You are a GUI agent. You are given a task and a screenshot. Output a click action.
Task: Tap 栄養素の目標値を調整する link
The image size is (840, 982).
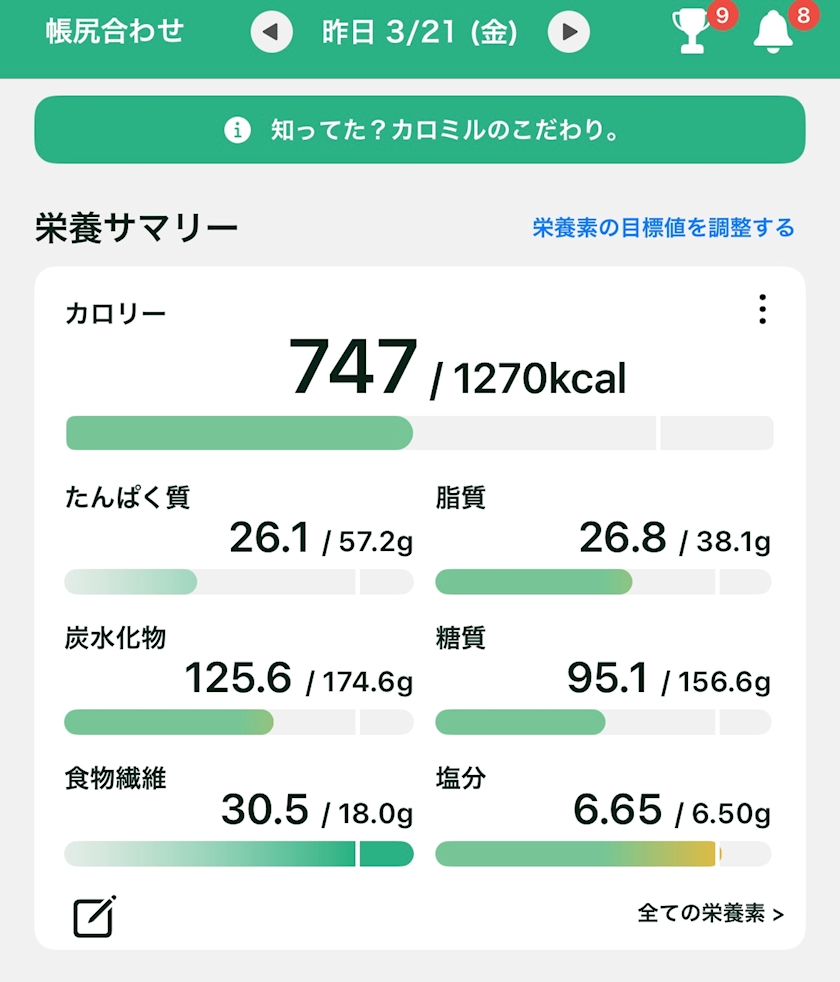click(x=663, y=228)
